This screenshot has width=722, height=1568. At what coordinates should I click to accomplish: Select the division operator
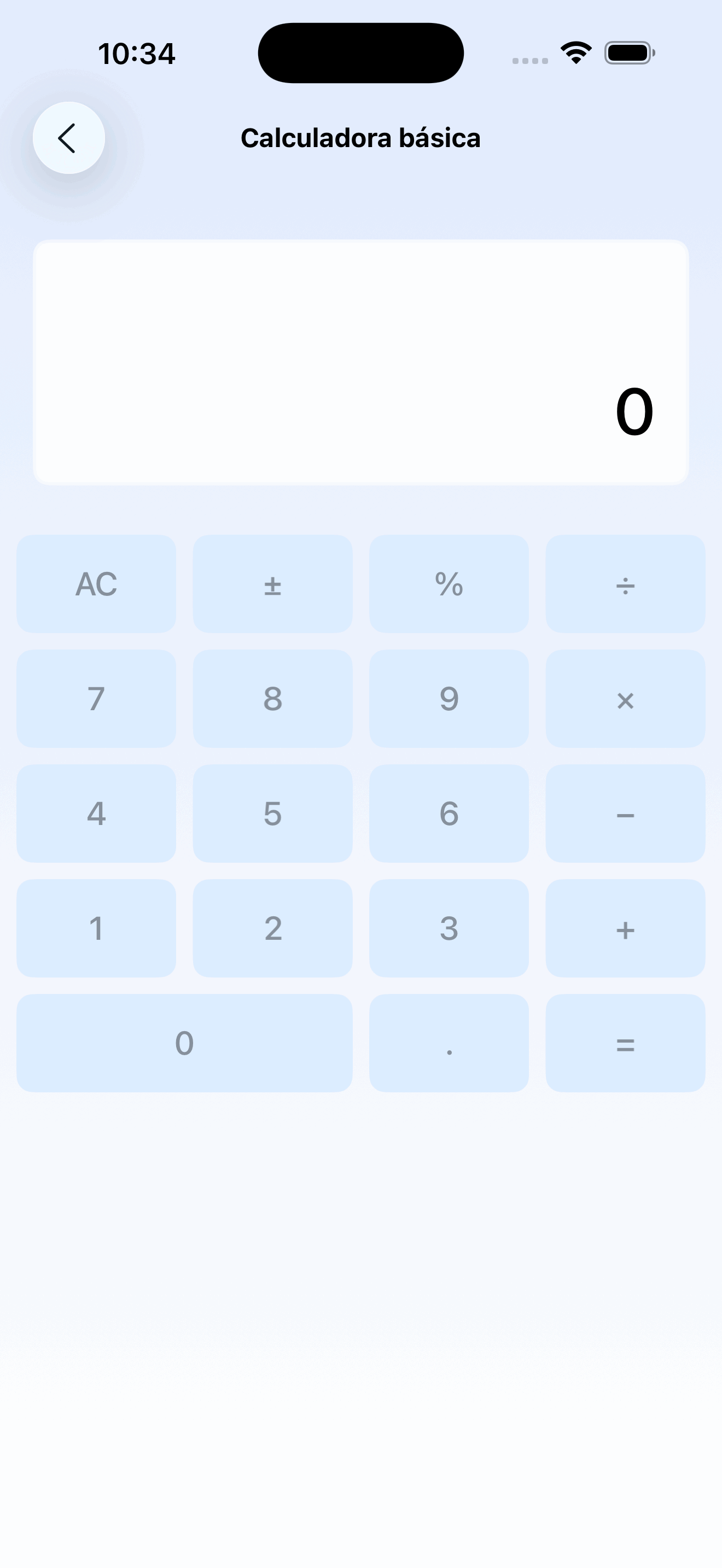(x=625, y=584)
